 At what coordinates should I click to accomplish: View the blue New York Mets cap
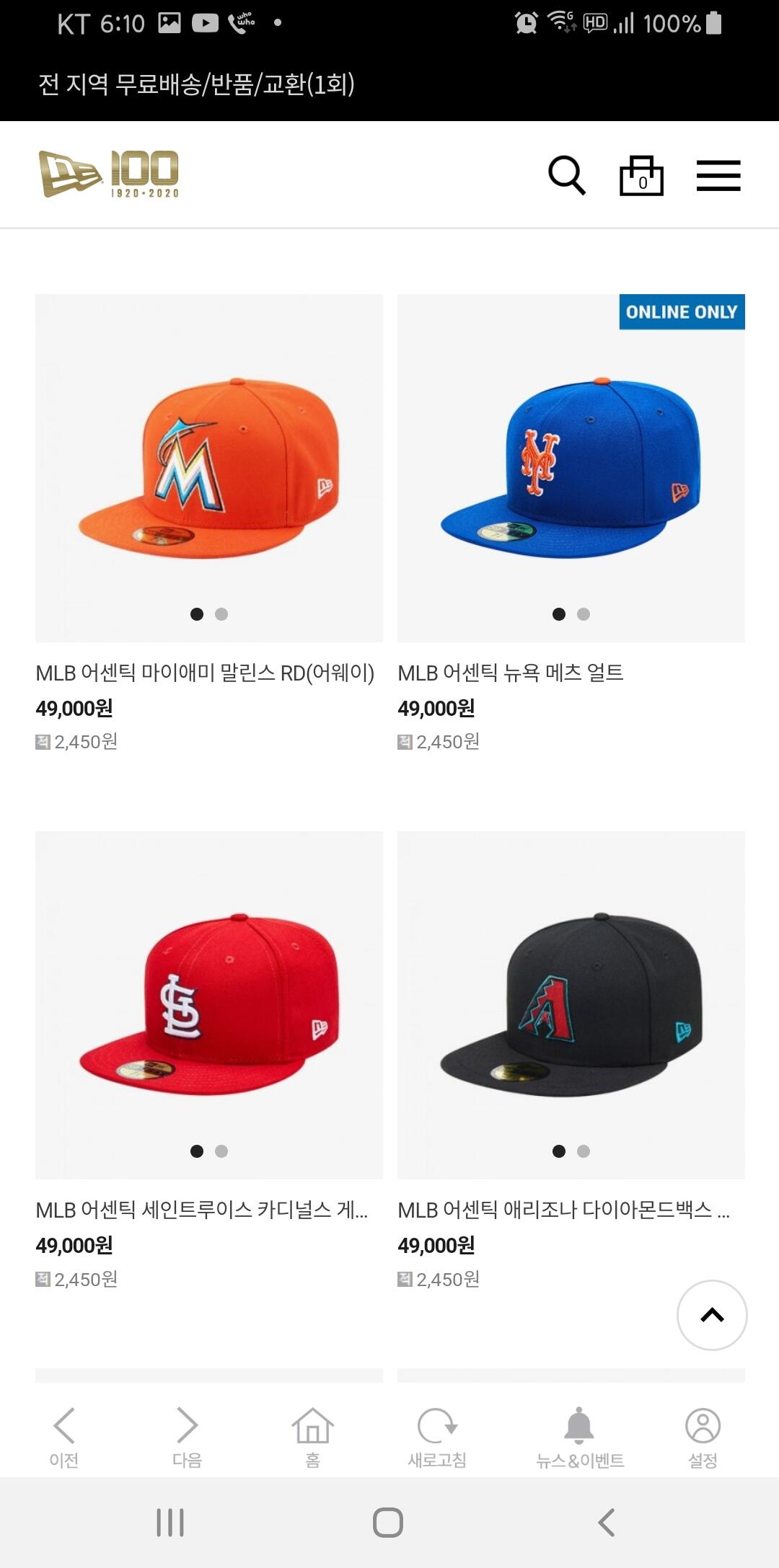tap(571, 467)
